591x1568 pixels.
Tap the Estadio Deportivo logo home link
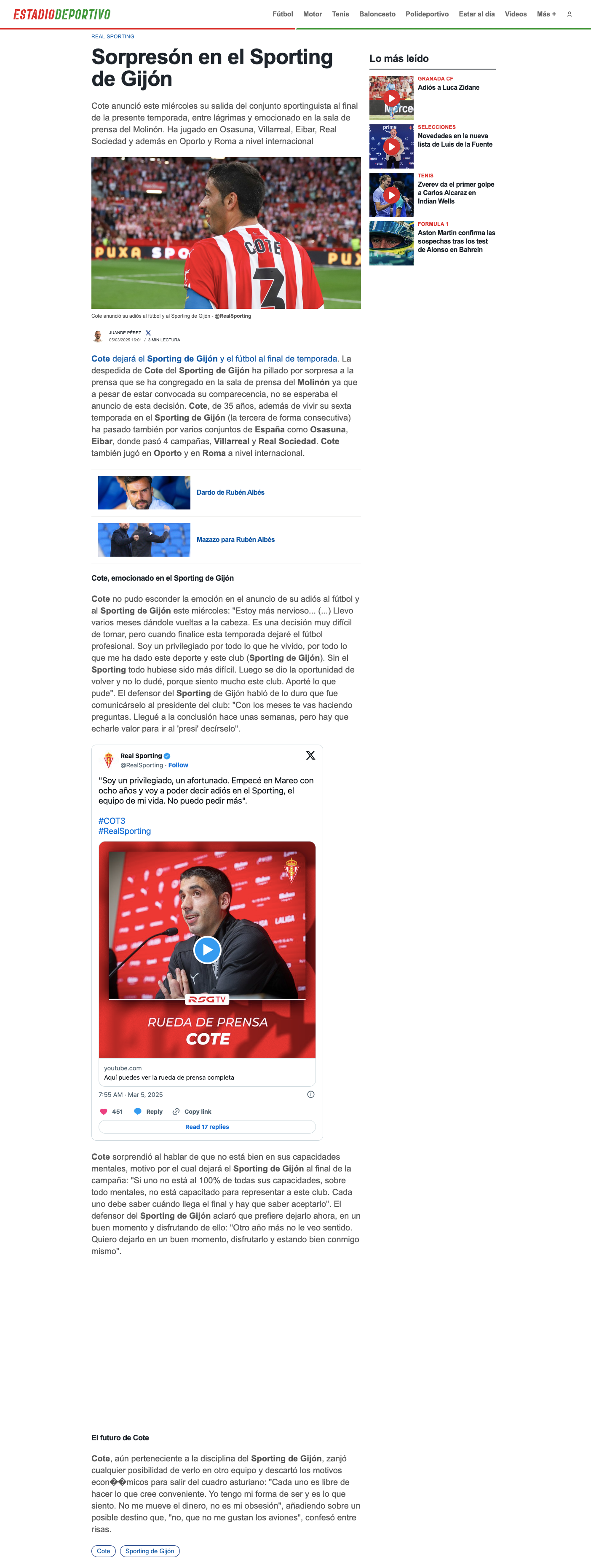[62, 14]
